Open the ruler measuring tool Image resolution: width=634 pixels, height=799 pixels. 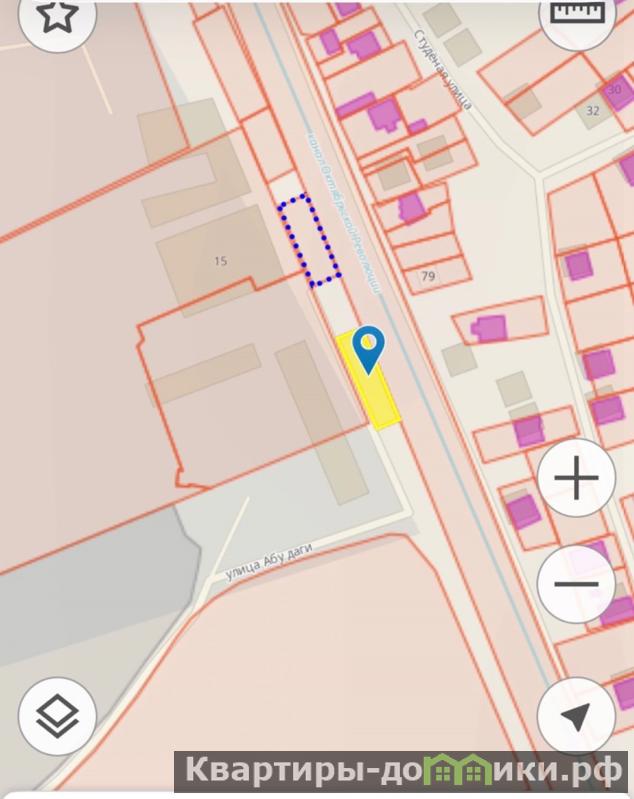point(577,15)
